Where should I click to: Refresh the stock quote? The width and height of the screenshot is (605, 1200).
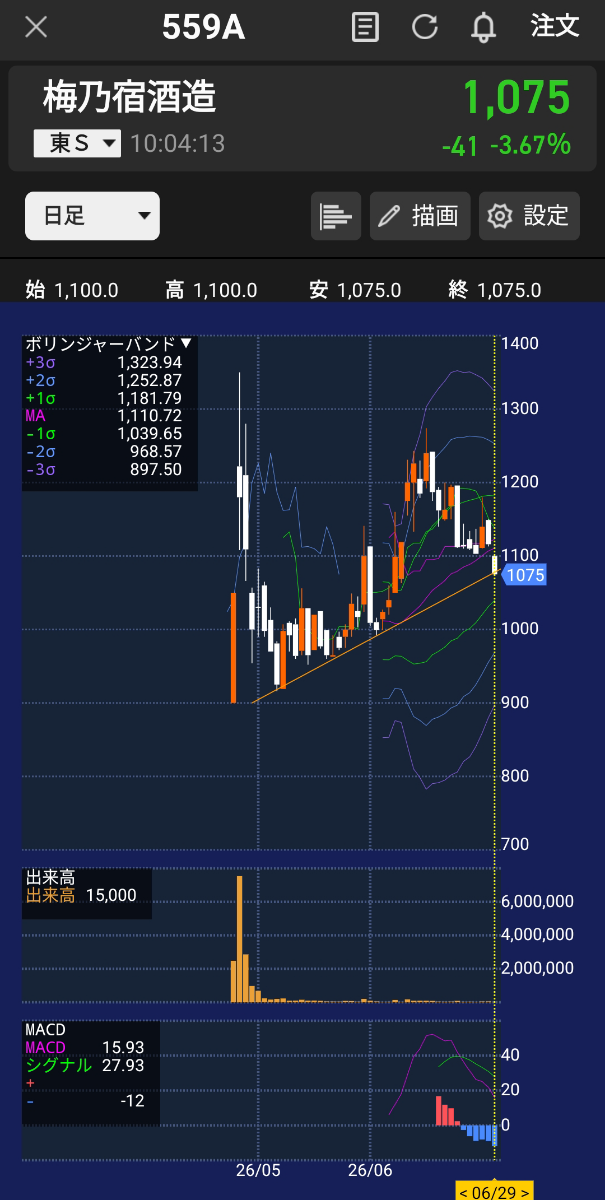[425, 27]
